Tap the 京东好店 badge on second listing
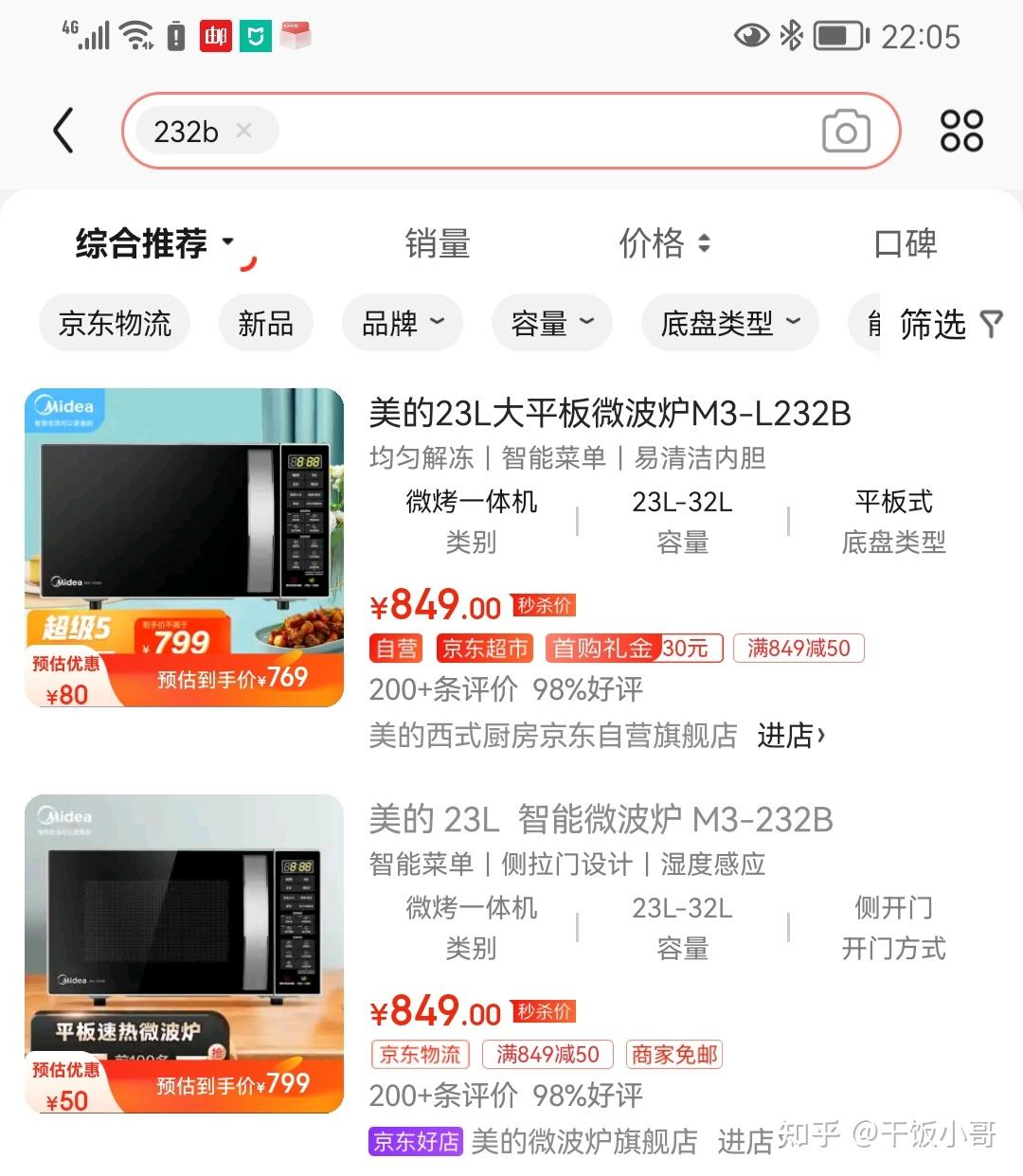The height and width of the screenshot is (1176, 1023). click(414, 1143)
